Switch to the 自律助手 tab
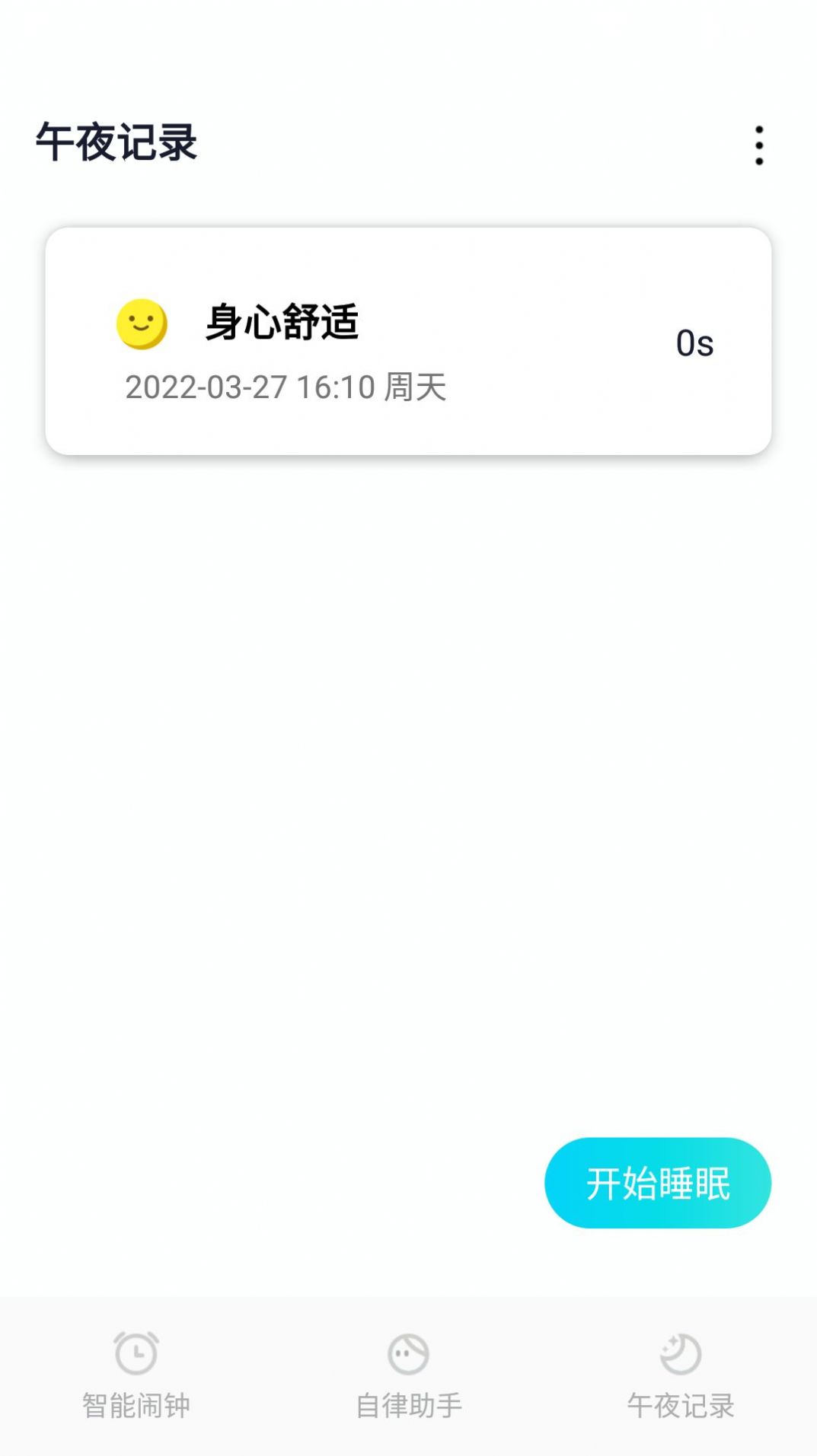This screenshot has width=817, height=1456. [x=408, y=1381]
